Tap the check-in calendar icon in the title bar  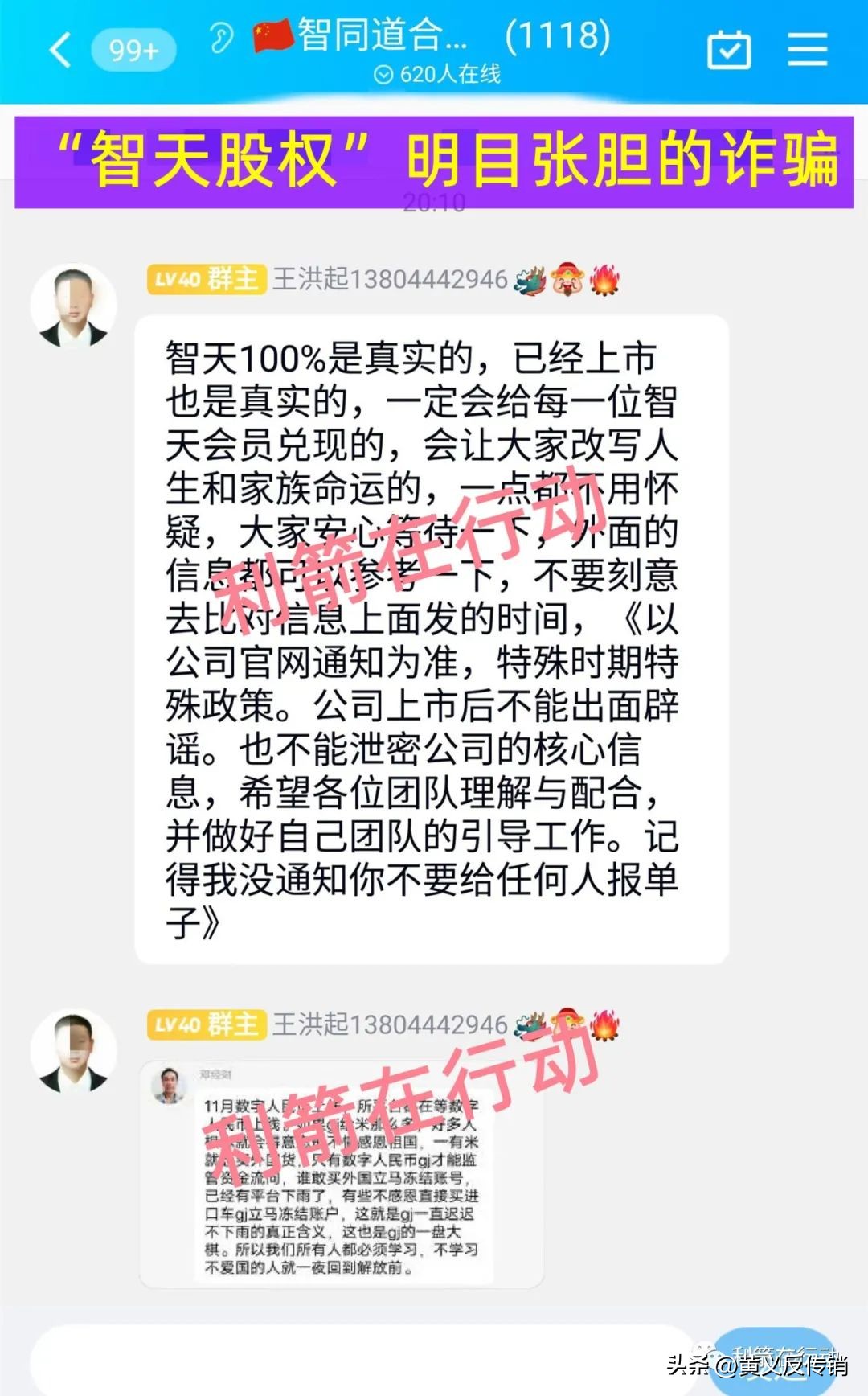[x=727, y=48]
